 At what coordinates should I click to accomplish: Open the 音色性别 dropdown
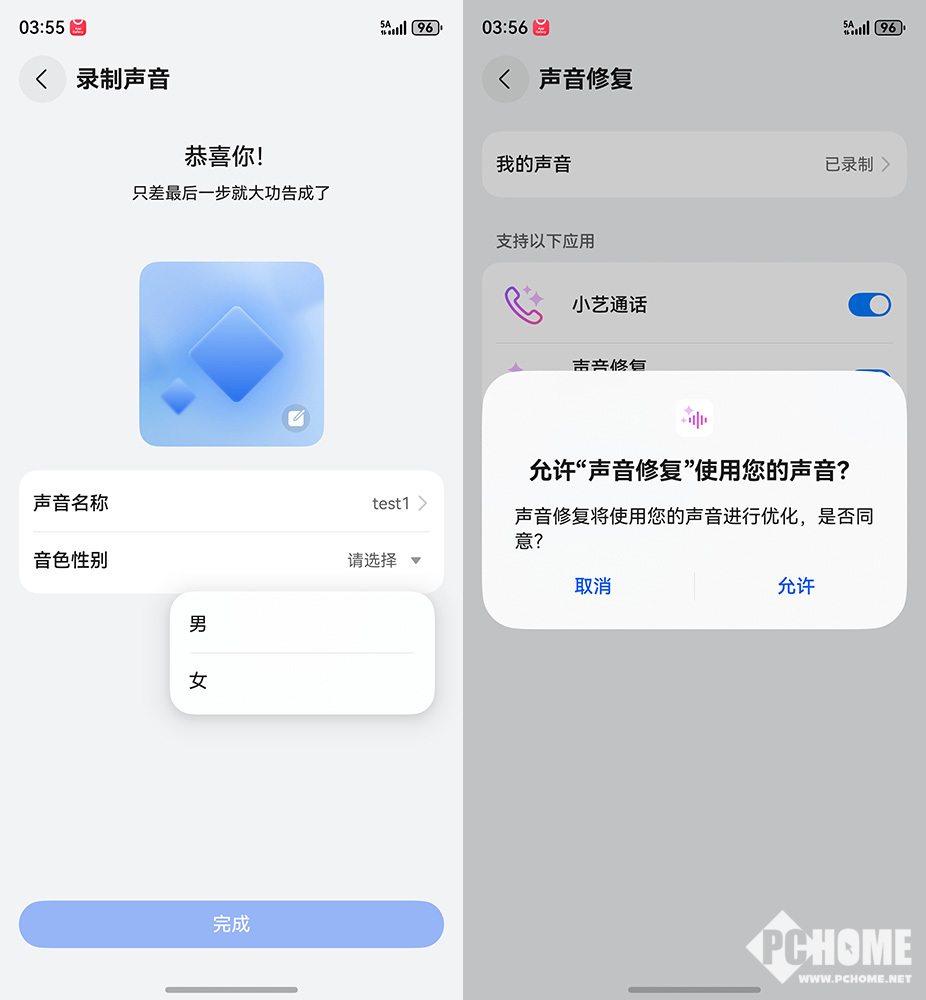pyautogui.click(x=385, y=561)
